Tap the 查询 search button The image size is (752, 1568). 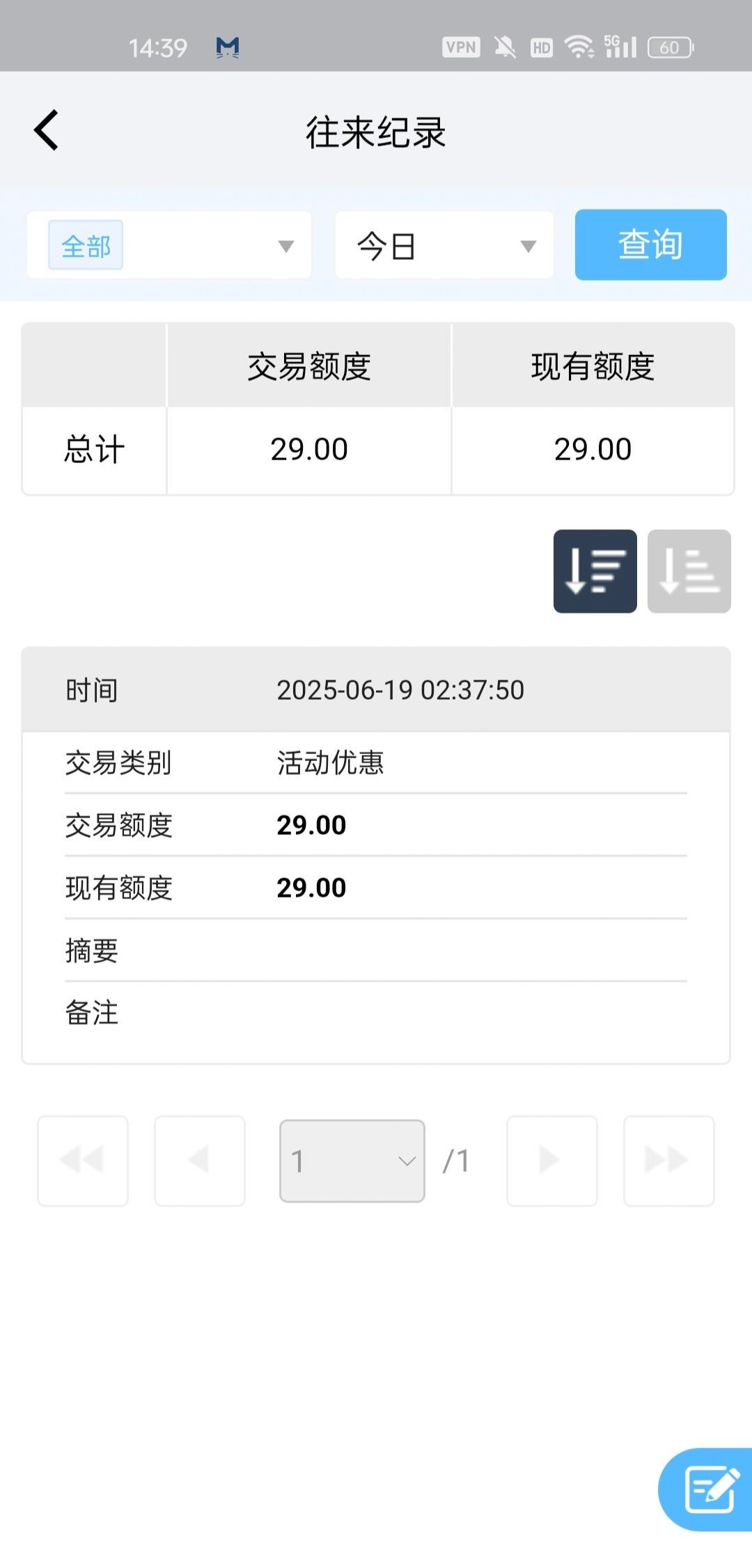click(x=650, y=245)
